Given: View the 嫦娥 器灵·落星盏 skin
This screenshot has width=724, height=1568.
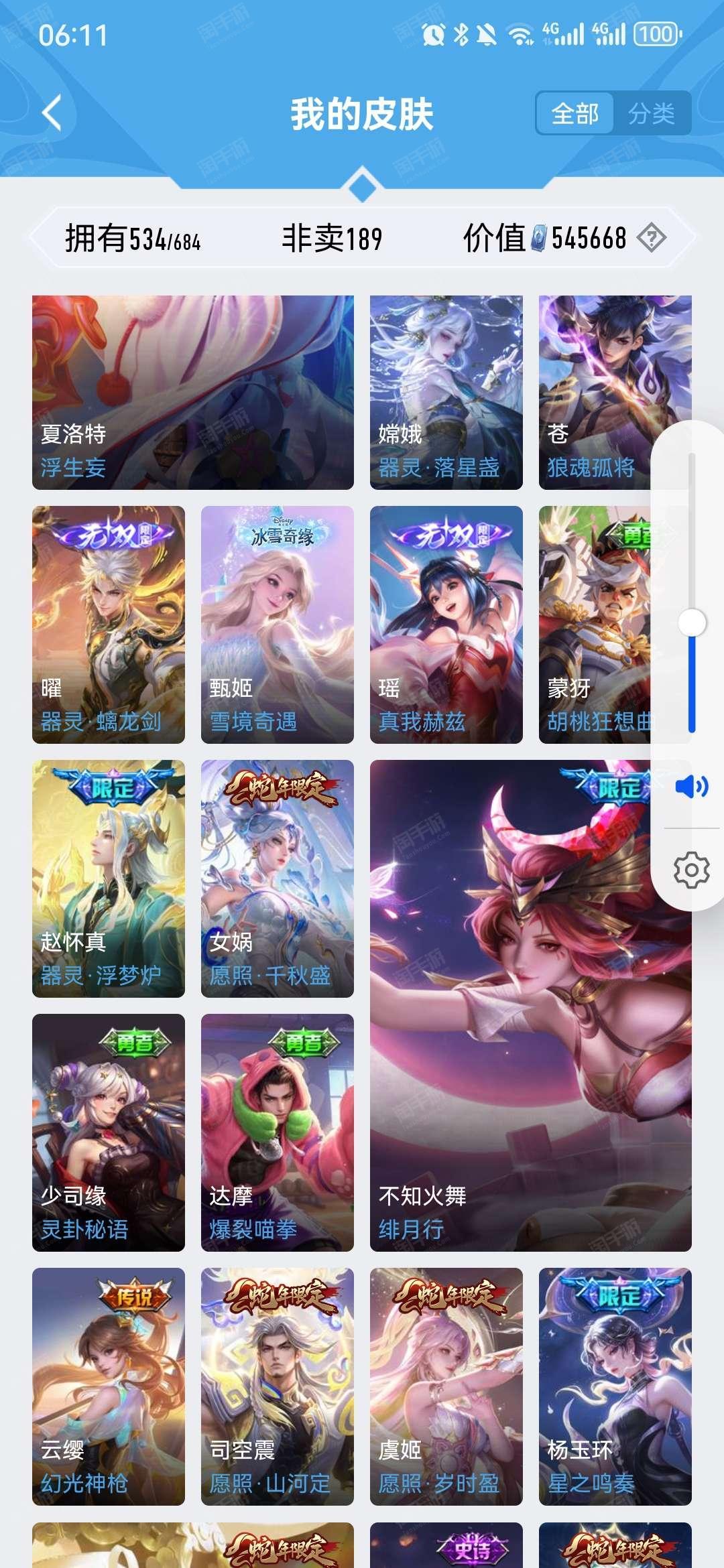Looking at the screenshot, I should click(446, 393).
